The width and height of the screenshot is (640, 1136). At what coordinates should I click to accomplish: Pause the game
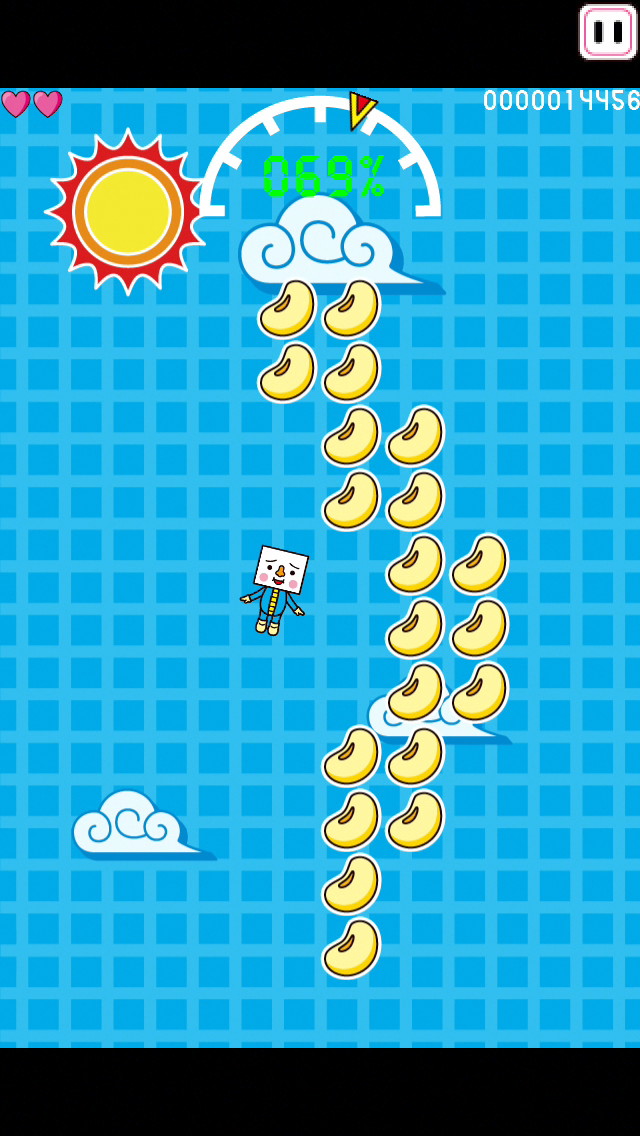[607, 32]
